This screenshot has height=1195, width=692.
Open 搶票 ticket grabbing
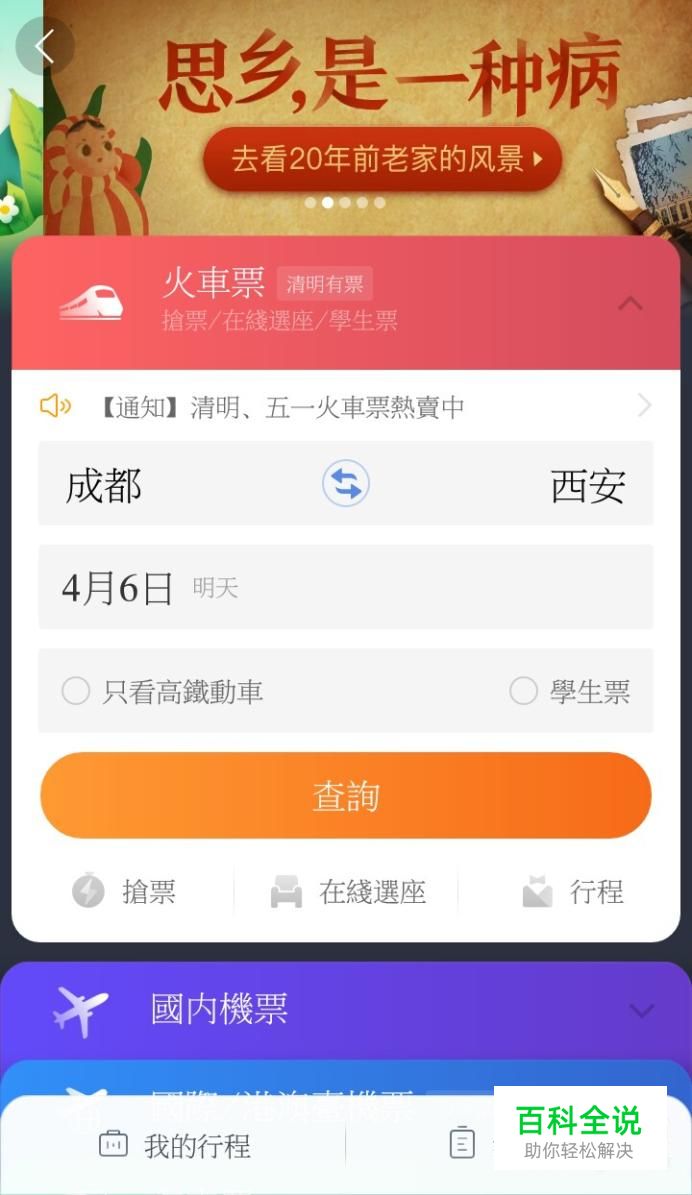point(124,891)
